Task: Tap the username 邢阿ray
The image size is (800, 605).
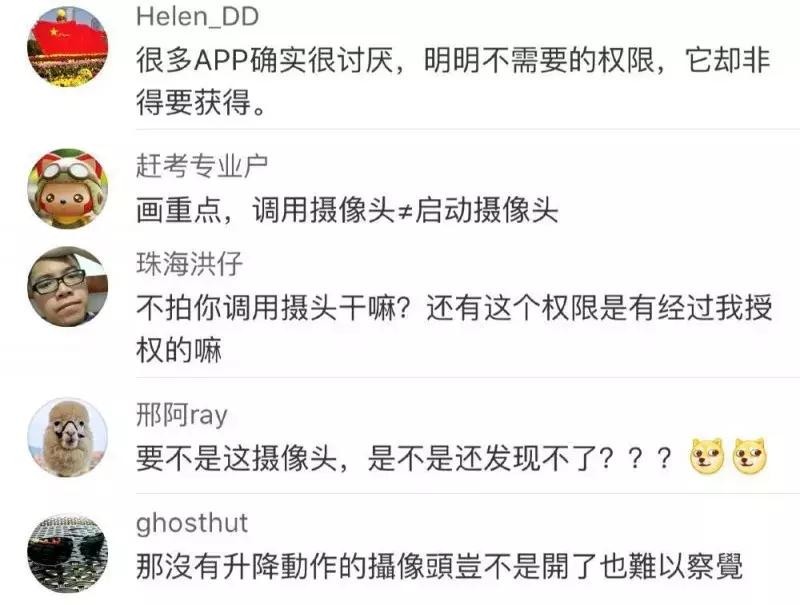Action: pos(182,415)
